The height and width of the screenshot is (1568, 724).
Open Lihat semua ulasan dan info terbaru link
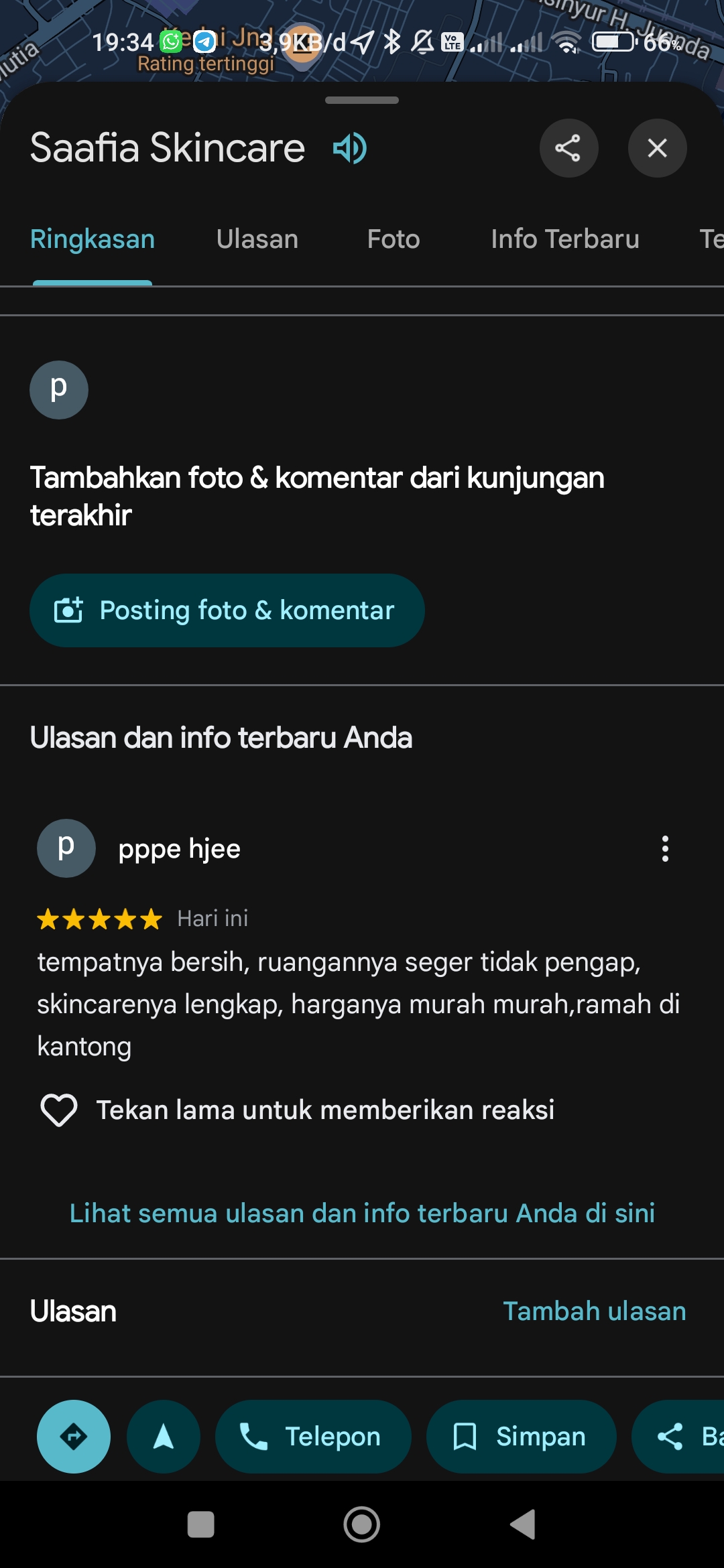362,1213
